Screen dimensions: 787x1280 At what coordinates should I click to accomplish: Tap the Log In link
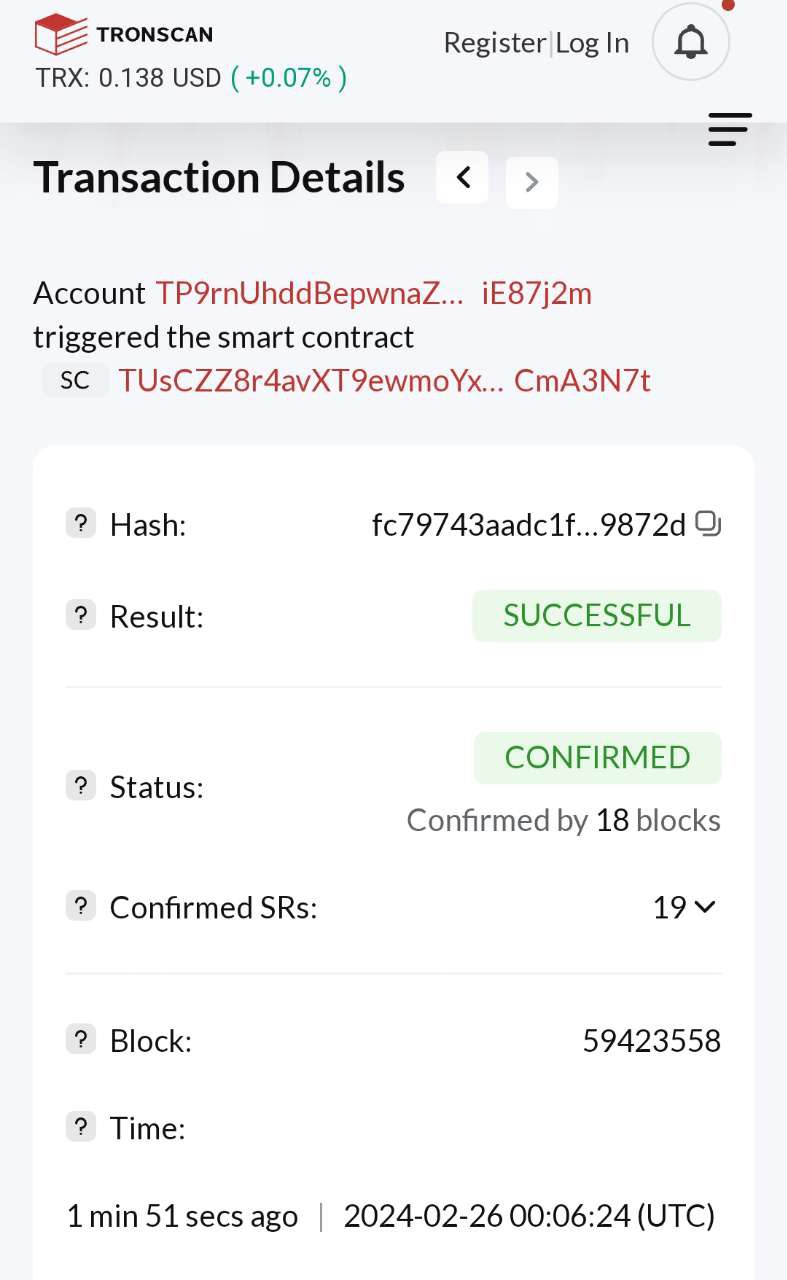click(x=592, y=43)
